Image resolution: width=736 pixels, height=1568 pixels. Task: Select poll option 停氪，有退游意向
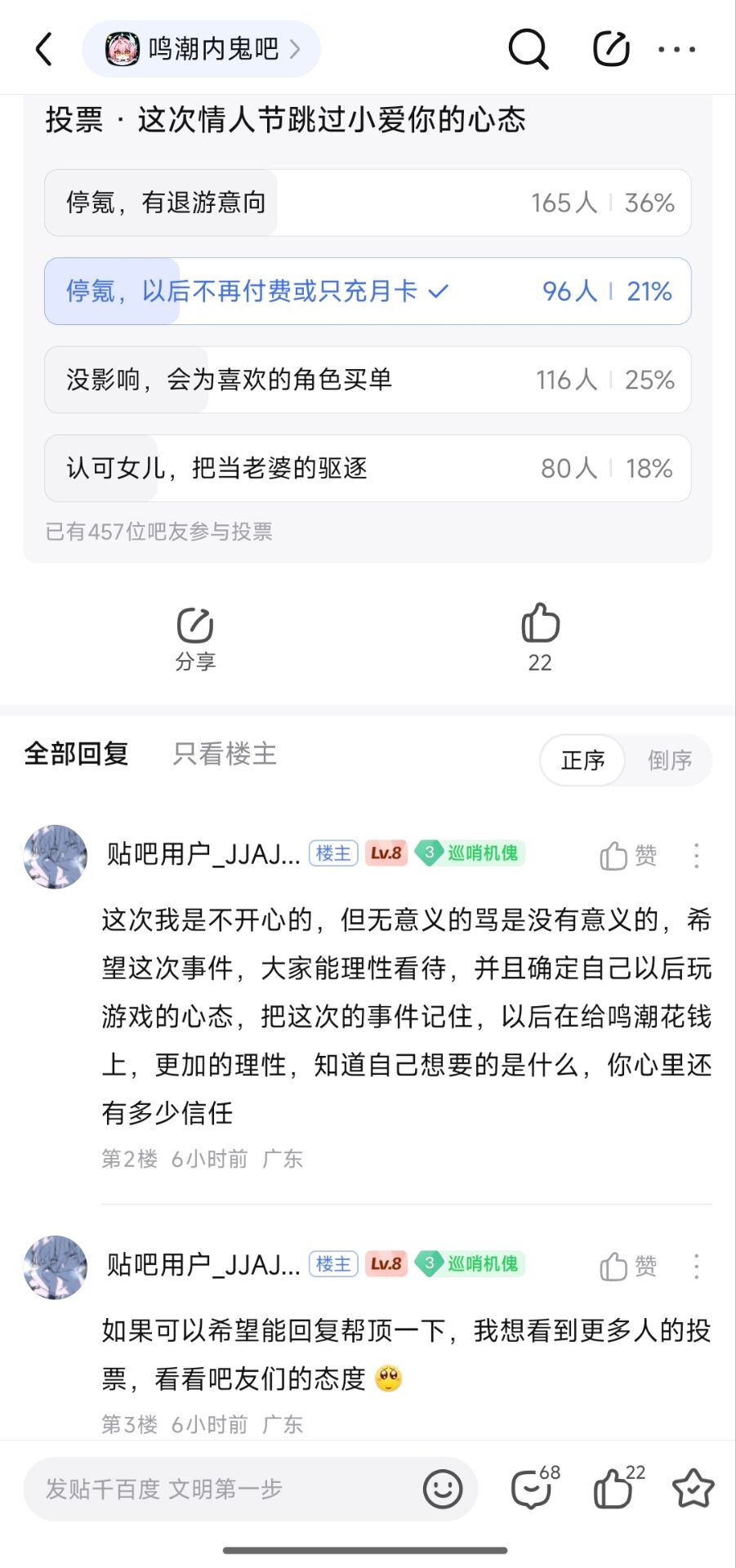pyautogui.click(x=368, y=203)
